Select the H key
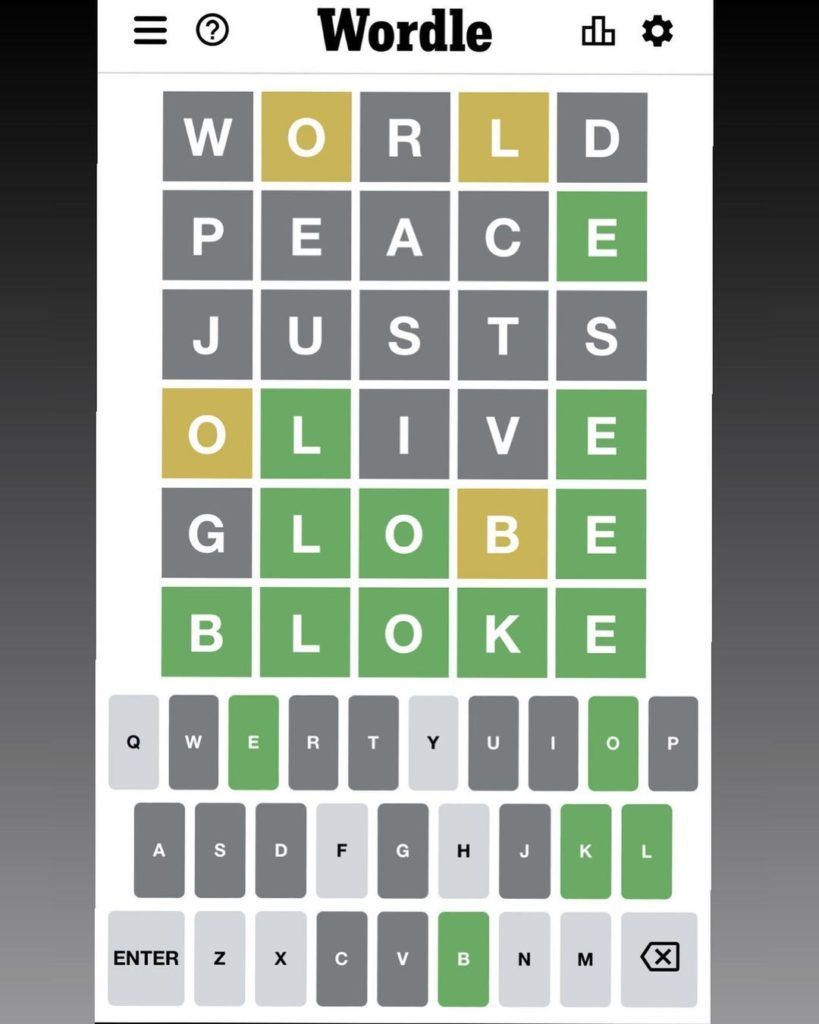 tap(463, 851)
